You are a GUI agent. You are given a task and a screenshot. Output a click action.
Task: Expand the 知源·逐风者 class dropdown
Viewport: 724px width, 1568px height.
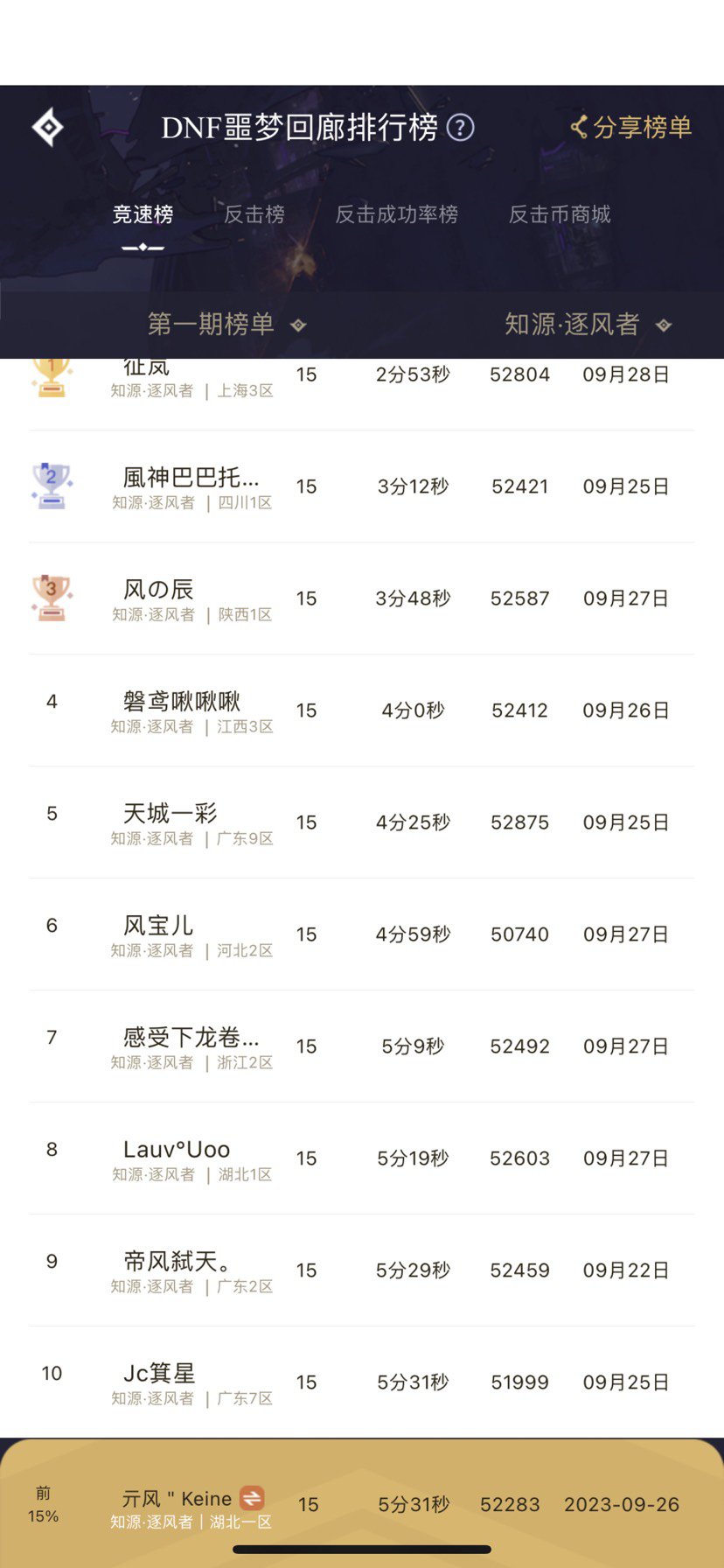tap(588, 325)
